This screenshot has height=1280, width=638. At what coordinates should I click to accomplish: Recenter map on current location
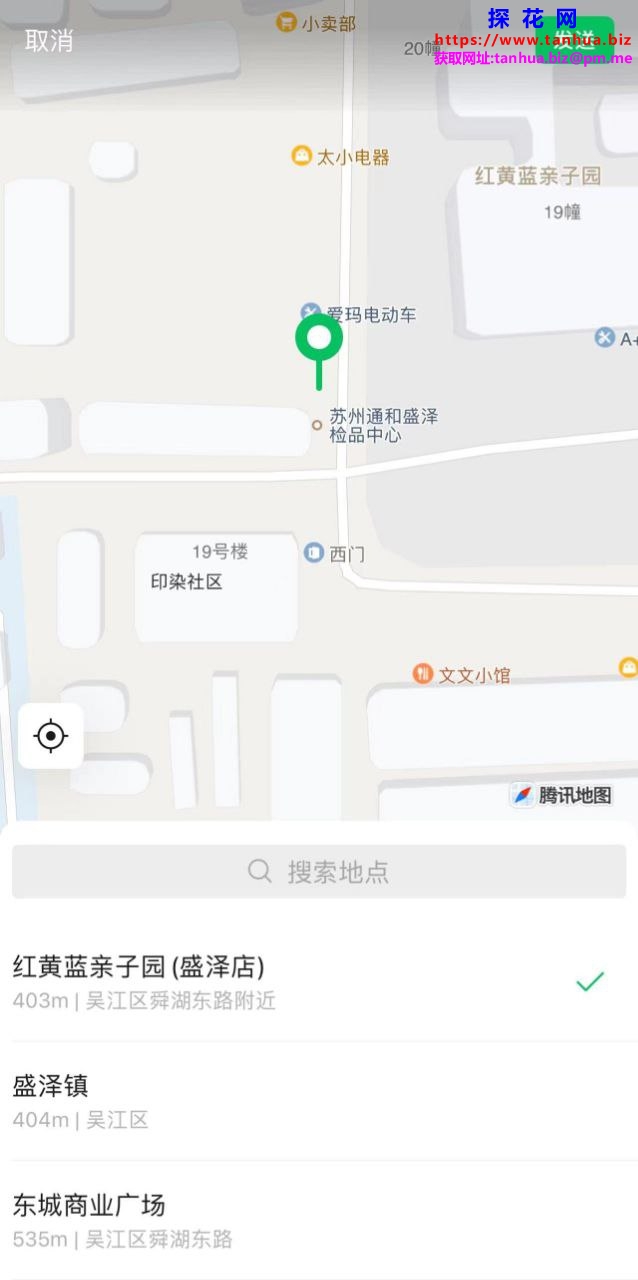click(x=50, y=736)
